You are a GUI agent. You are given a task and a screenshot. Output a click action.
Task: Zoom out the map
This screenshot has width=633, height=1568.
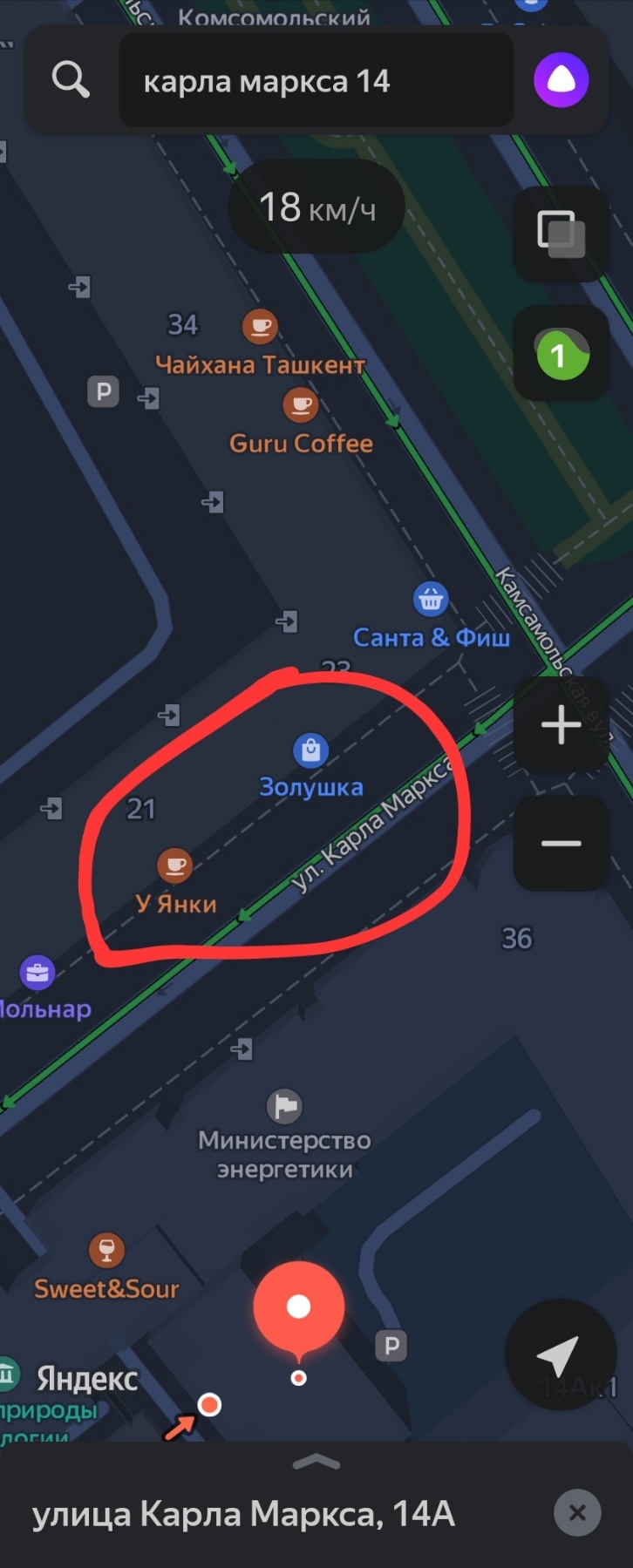pyautogui.click(x=561, y=843)
